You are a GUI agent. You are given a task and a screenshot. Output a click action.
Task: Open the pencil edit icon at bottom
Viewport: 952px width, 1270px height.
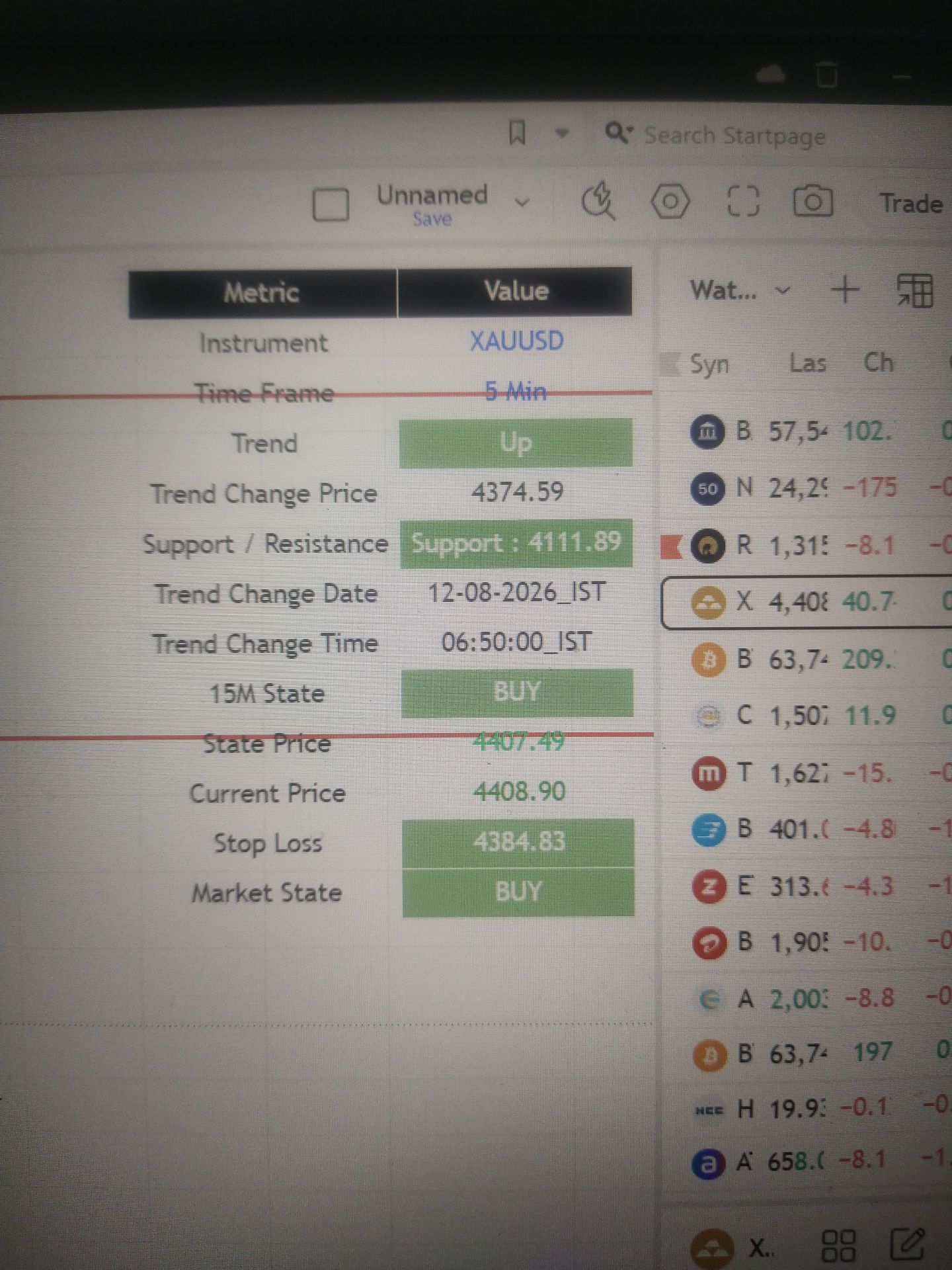pos(907,1245)
